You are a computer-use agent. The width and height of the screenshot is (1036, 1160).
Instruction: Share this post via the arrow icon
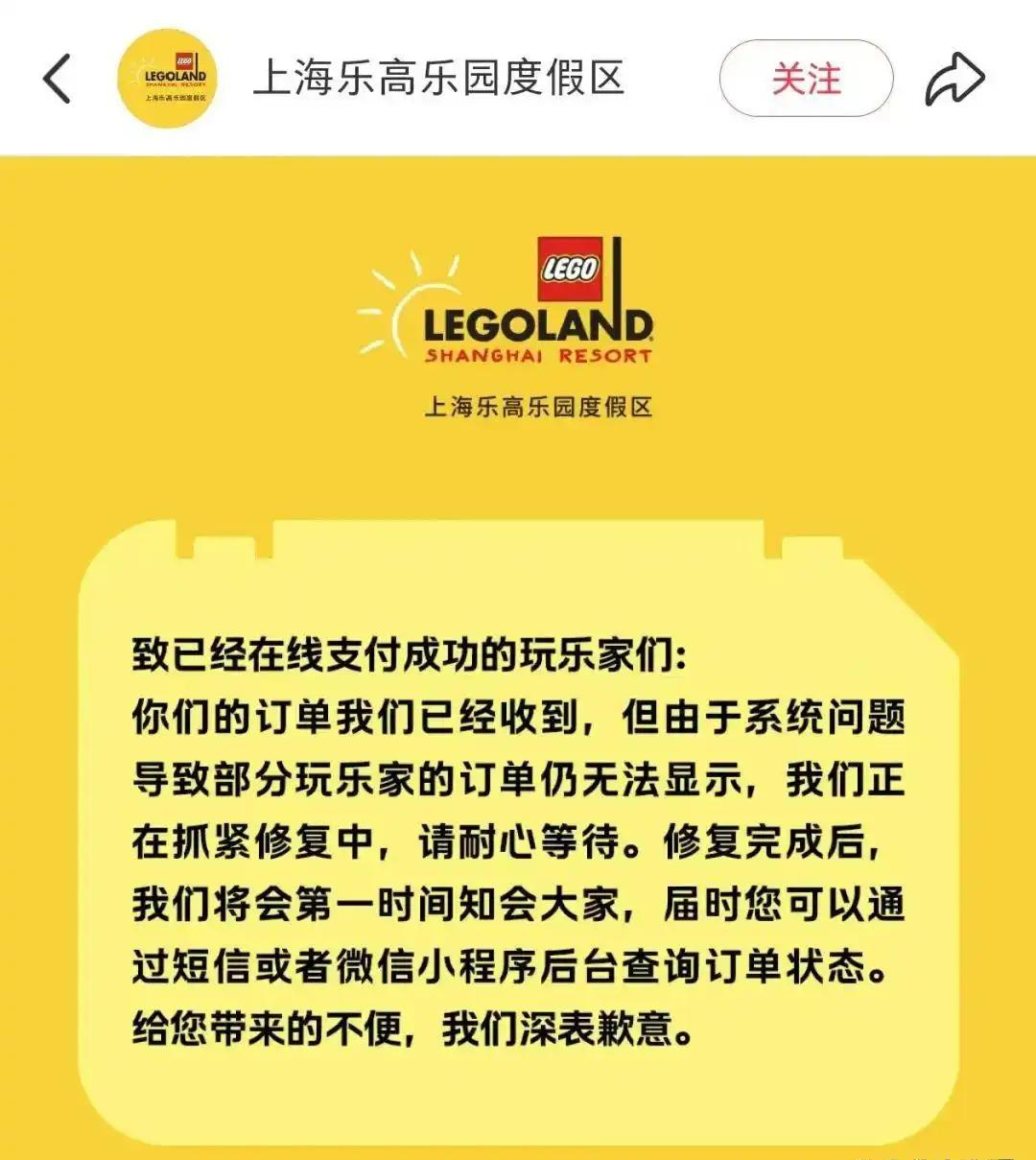point(954,80)
